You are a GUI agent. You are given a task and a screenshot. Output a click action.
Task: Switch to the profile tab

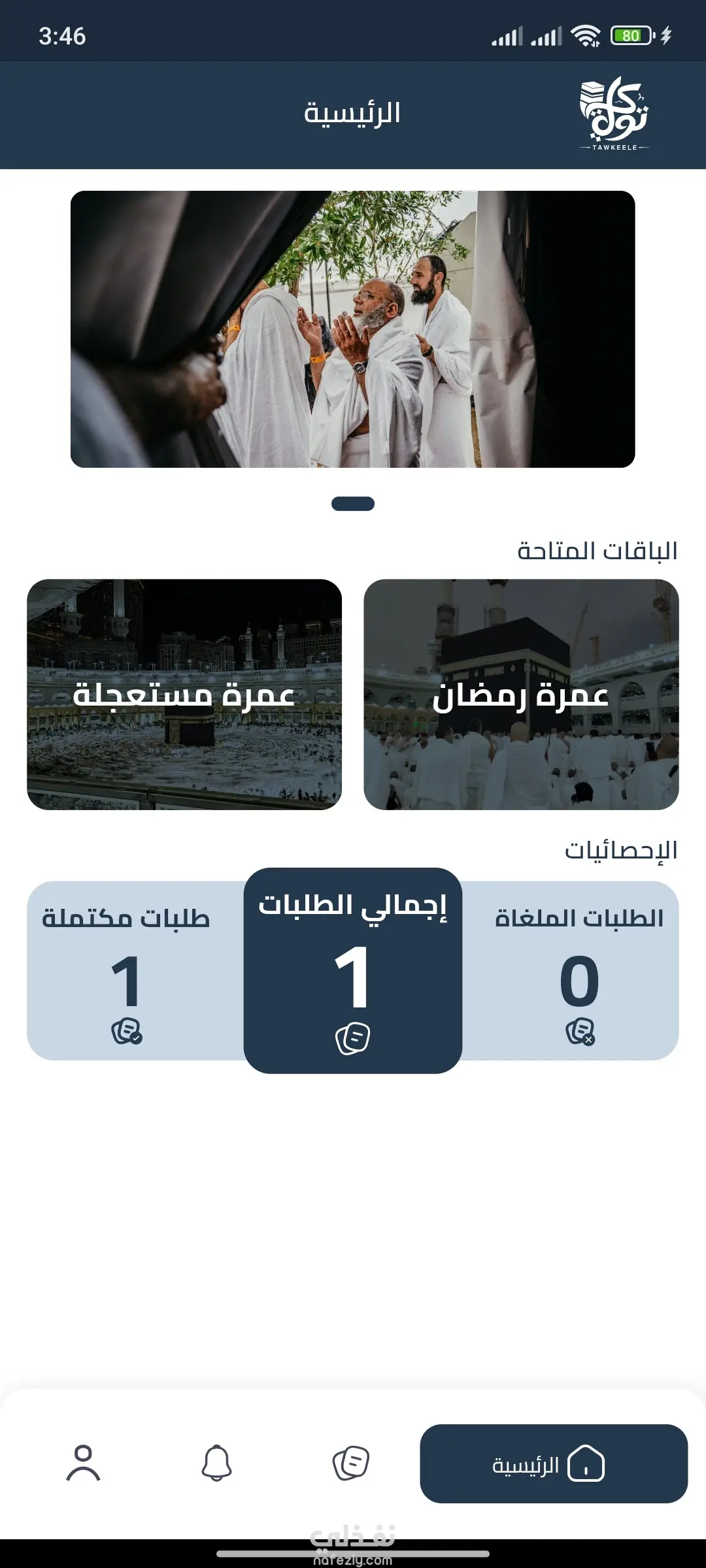click(x=84, y=1463)
